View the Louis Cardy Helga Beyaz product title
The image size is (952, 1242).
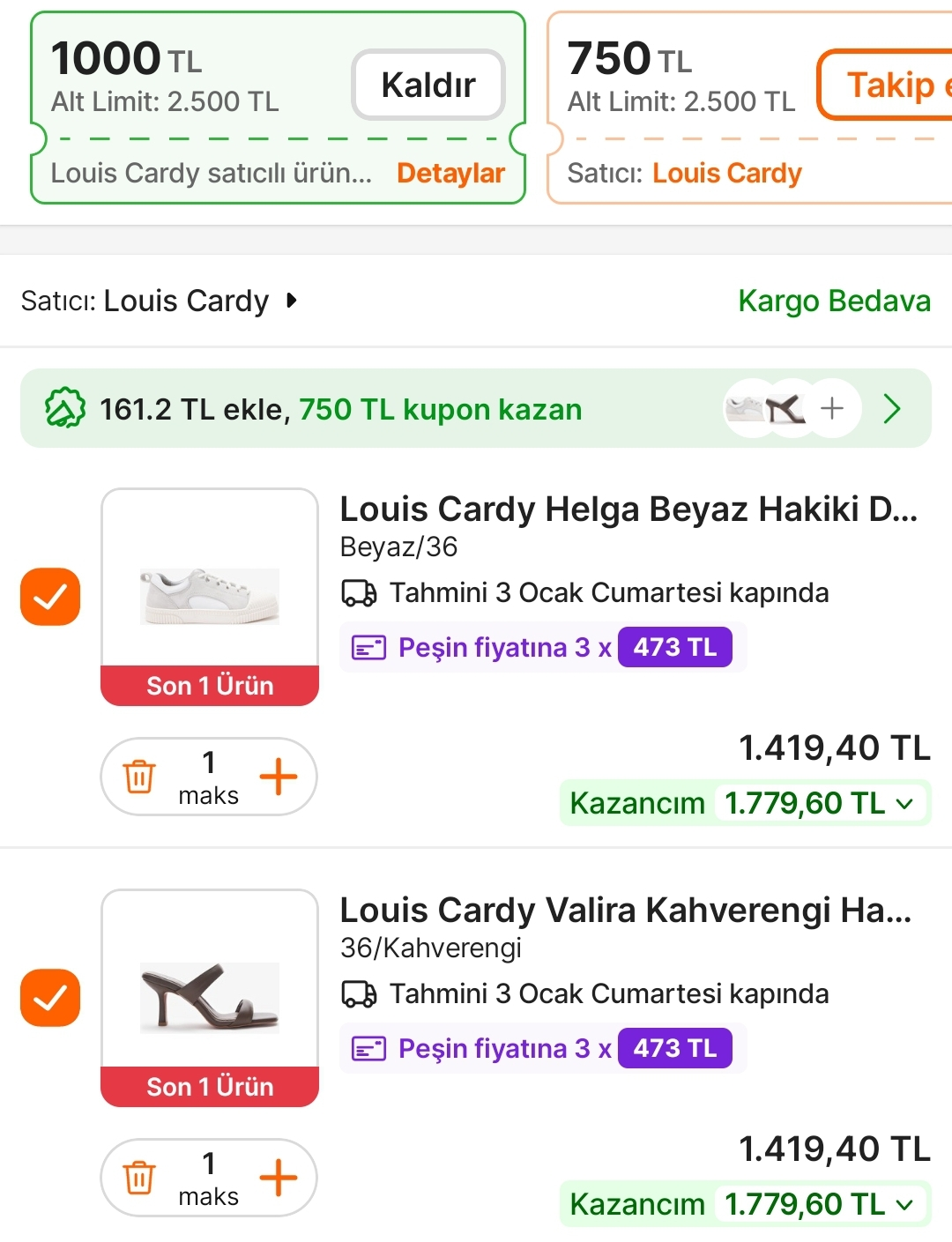[x=628, y=509]
